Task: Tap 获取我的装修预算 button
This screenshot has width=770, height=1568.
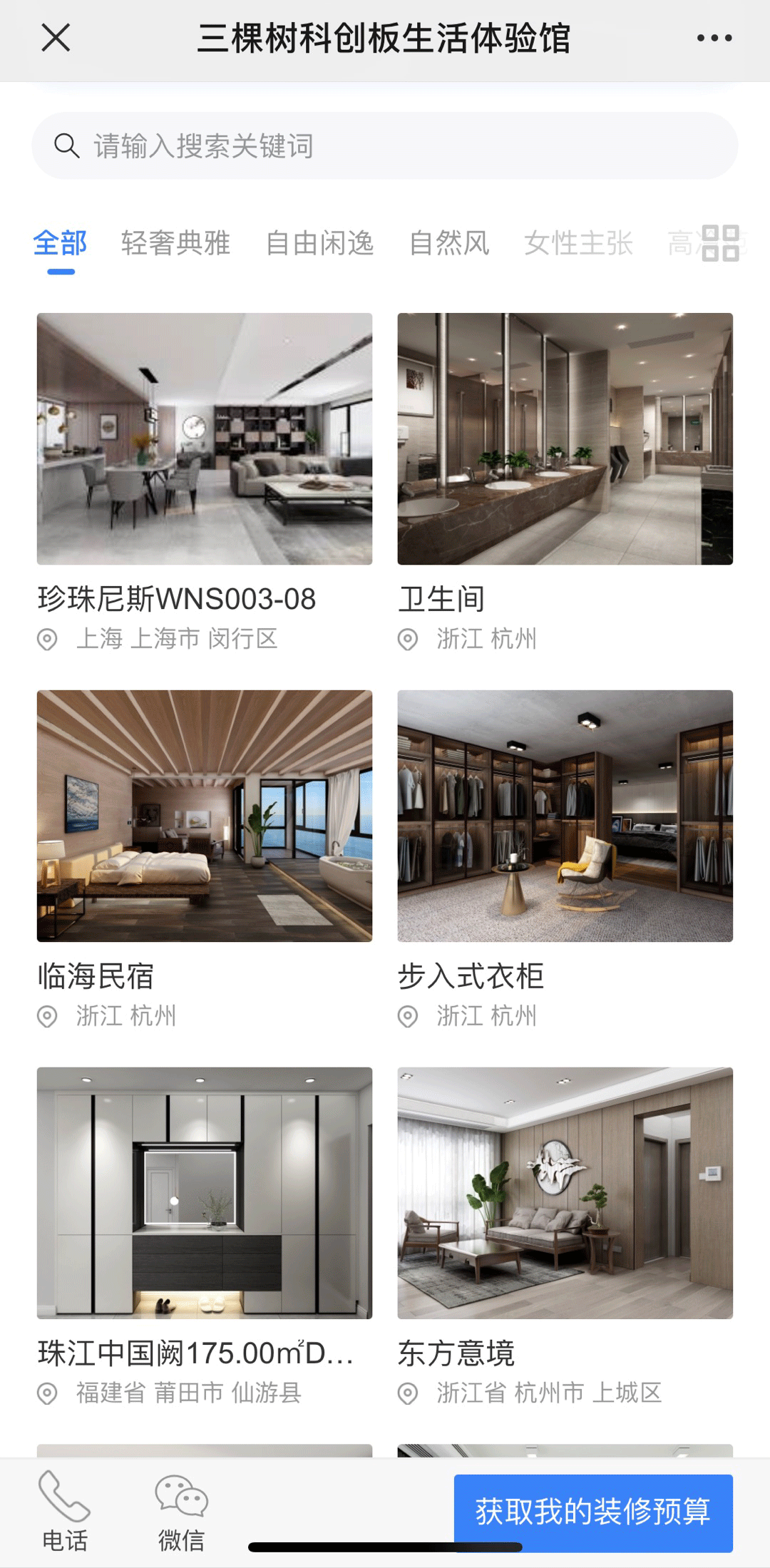Action: [593, 1512]
